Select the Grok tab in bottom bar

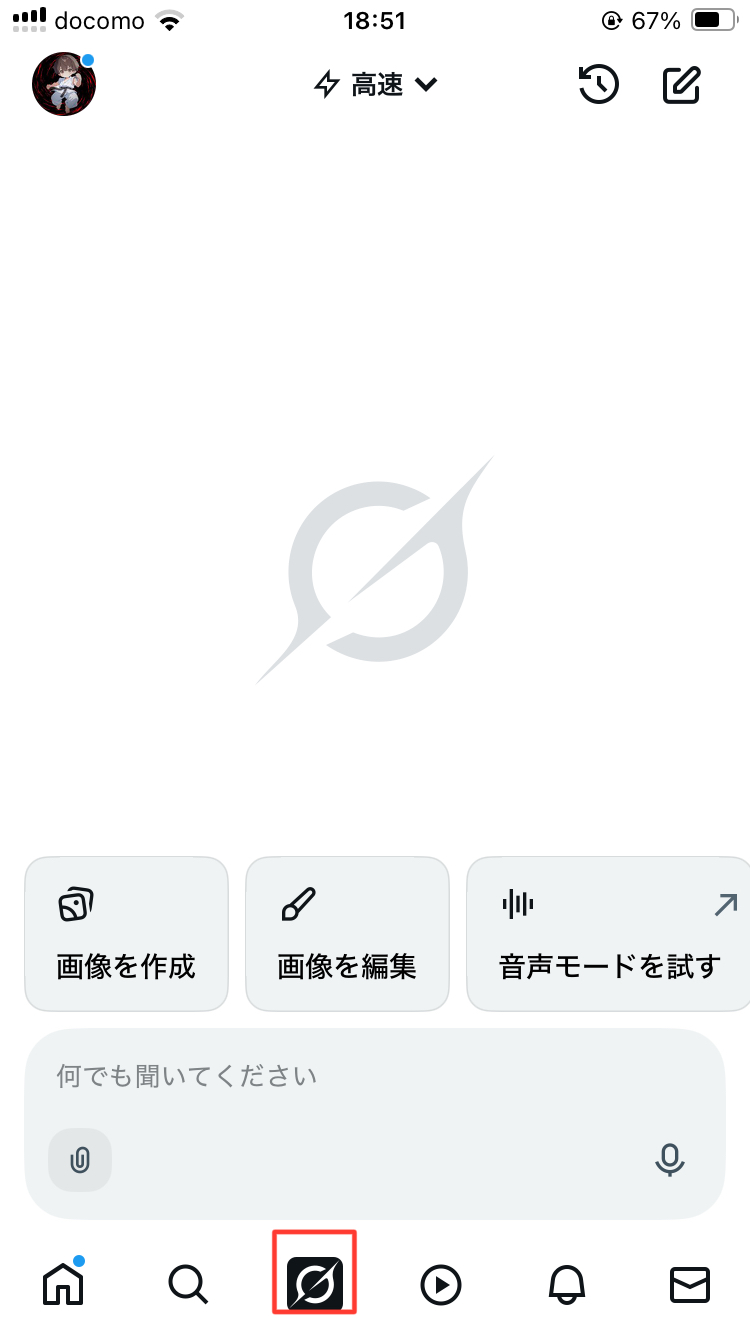(x=316, y=1284)
